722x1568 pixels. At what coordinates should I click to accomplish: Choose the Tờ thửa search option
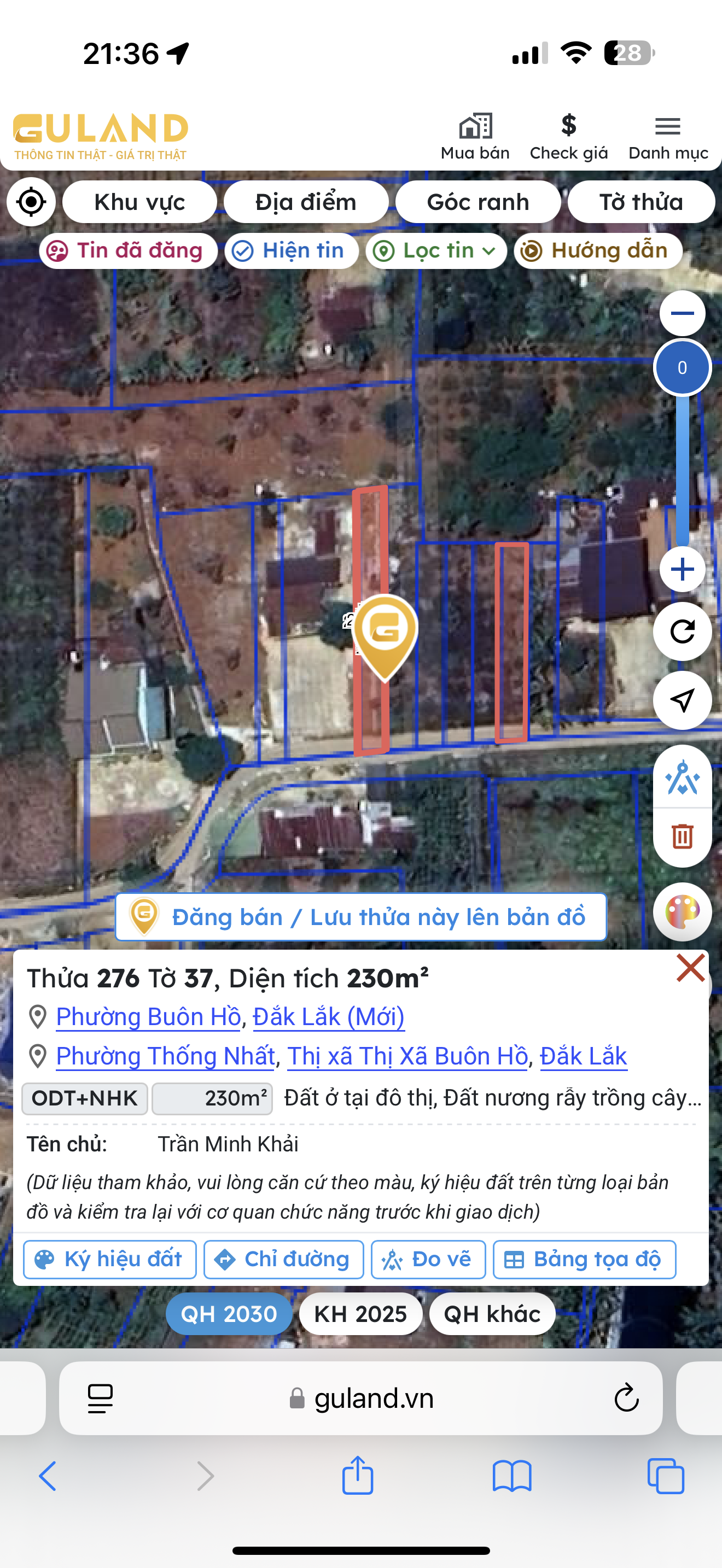[641, 202]
